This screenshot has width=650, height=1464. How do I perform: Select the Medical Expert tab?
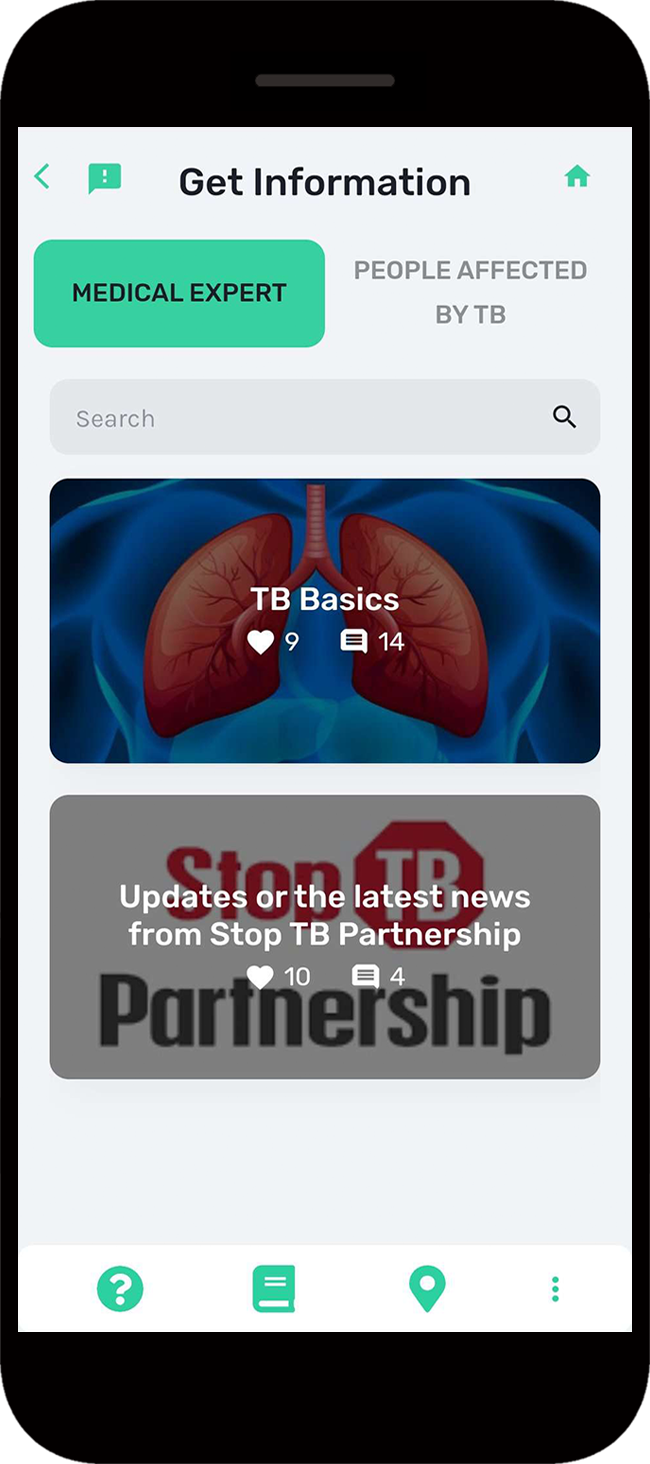coord(179,293)
